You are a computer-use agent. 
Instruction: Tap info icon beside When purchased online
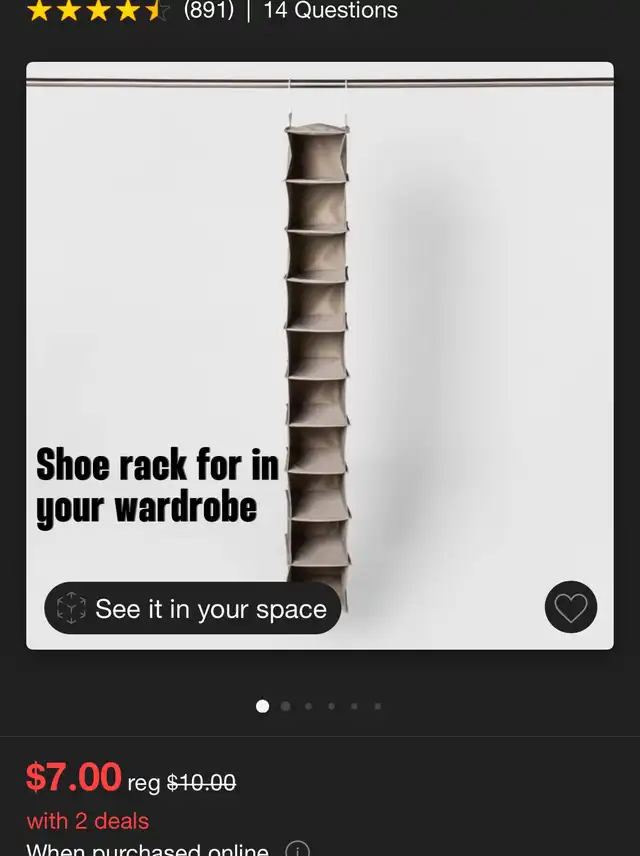297,850
